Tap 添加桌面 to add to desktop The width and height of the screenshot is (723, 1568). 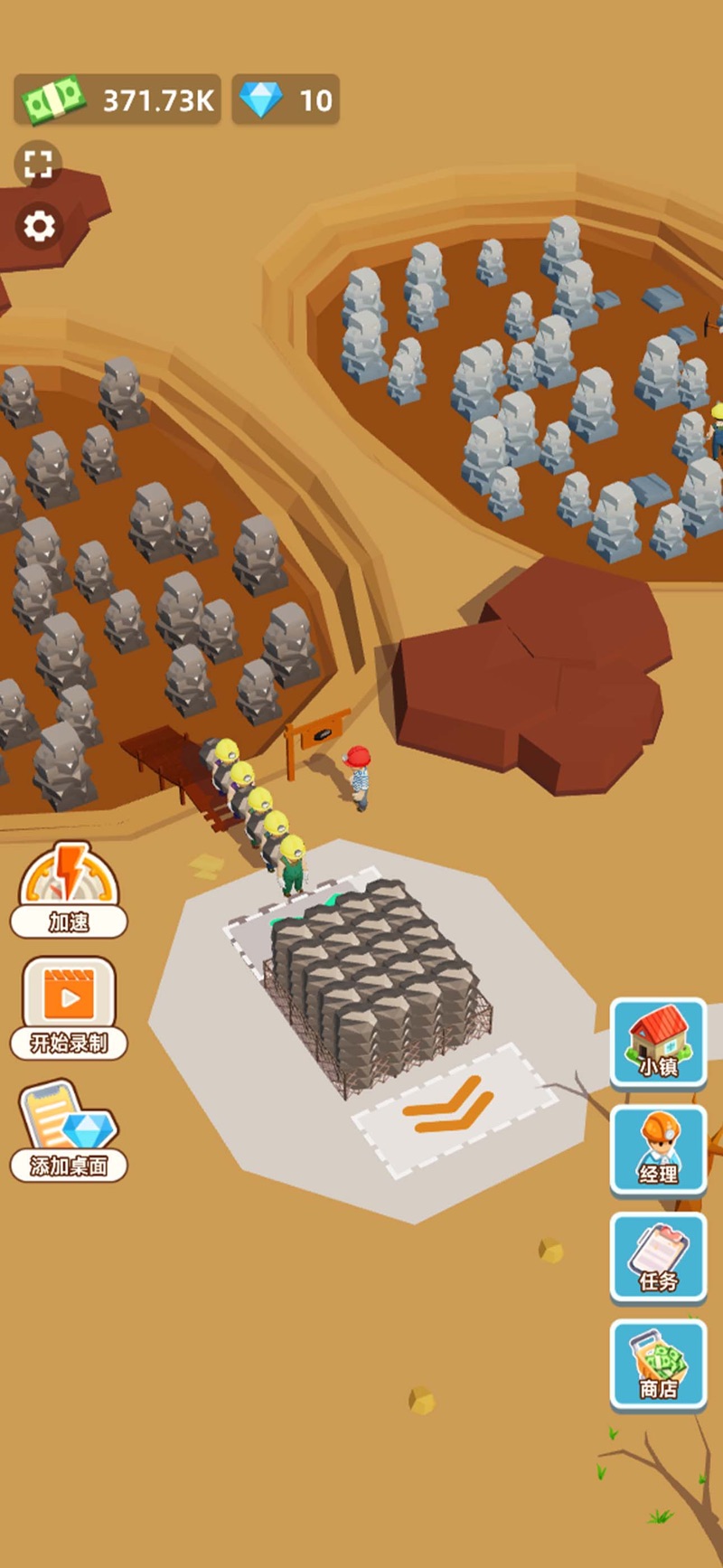[69, 1131]
